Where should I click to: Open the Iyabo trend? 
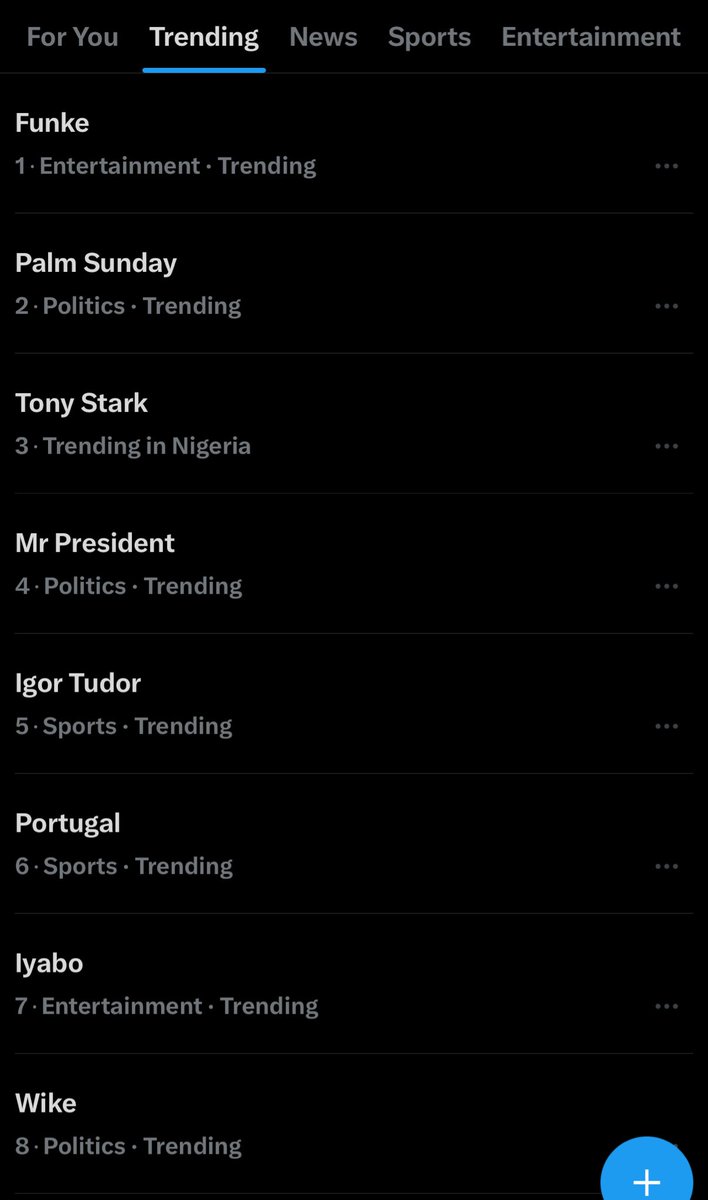[49, 963]
